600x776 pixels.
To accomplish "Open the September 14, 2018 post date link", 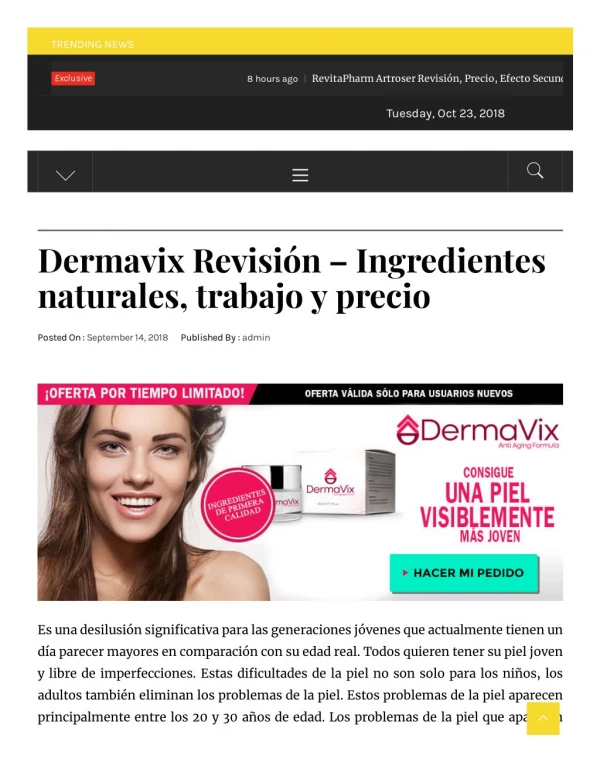I will tap(127, 338).
